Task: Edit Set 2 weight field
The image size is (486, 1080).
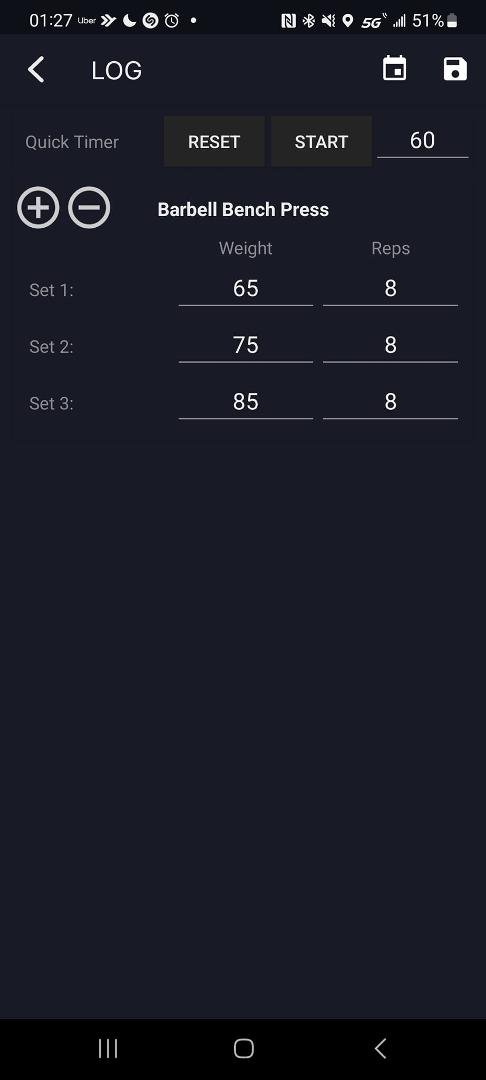Action: pyautogui.click(x=246, y=344)
